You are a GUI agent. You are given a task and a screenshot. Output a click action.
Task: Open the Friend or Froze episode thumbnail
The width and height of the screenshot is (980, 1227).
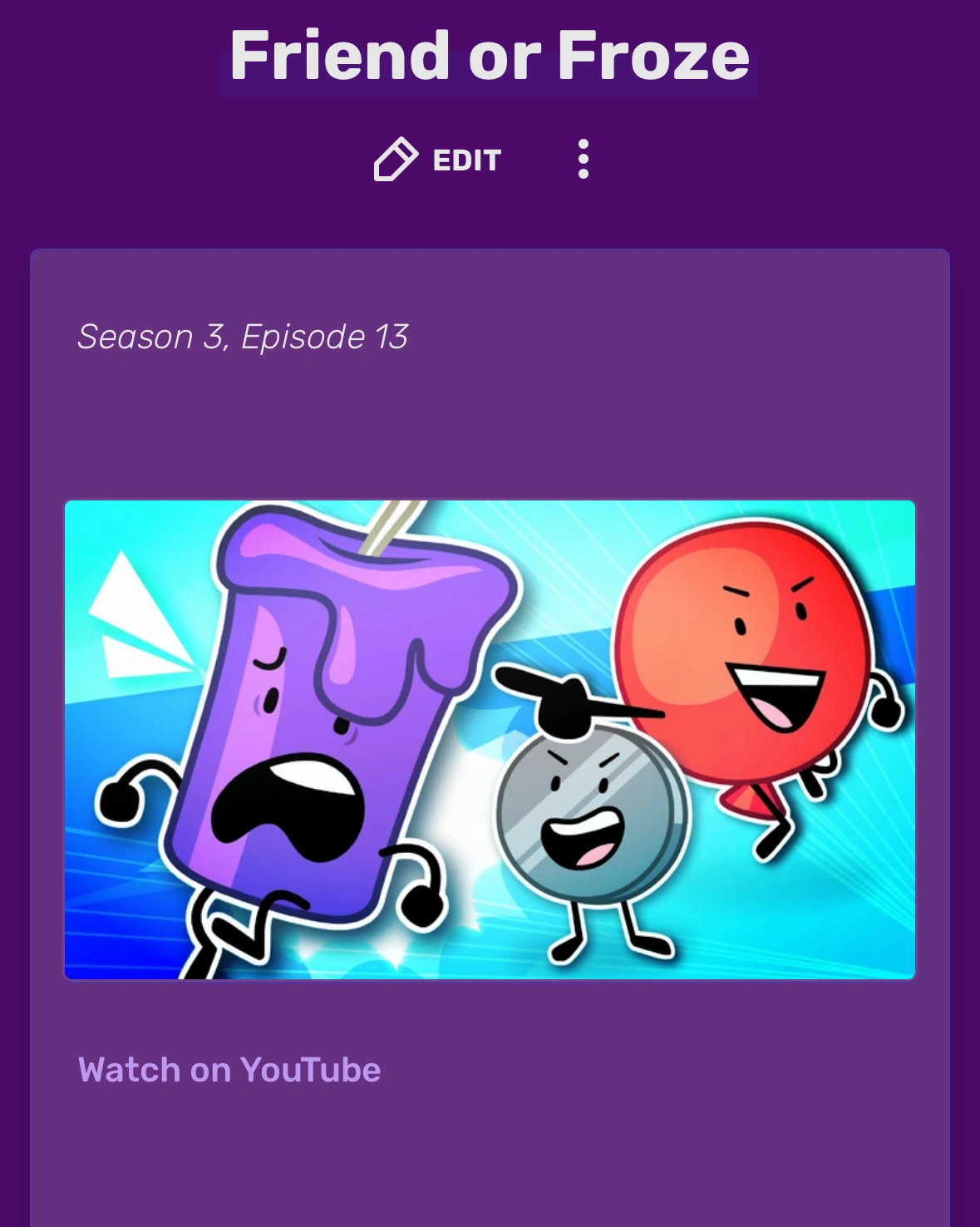point(490,739)
